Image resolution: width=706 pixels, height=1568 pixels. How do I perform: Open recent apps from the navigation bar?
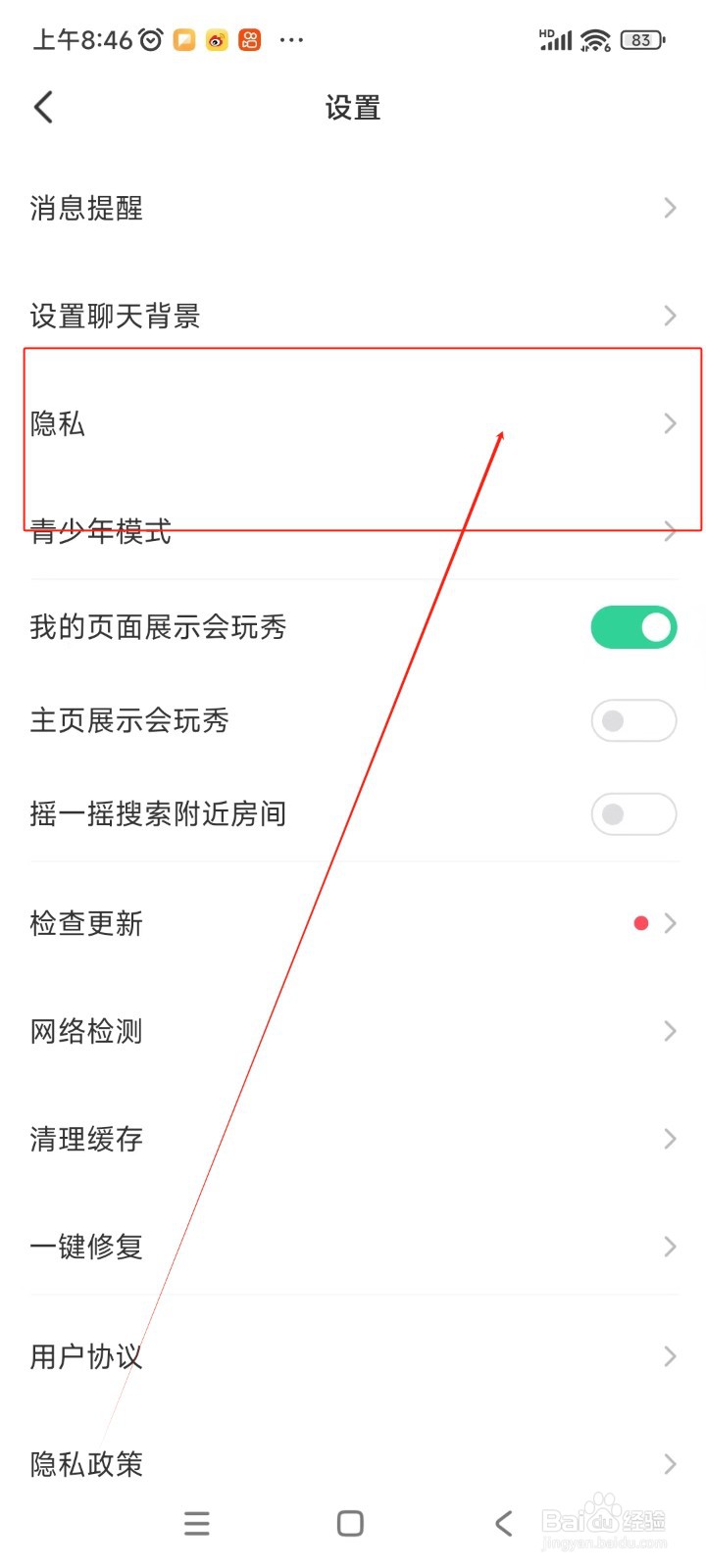pyautogui.click(x=196, y=1523)
